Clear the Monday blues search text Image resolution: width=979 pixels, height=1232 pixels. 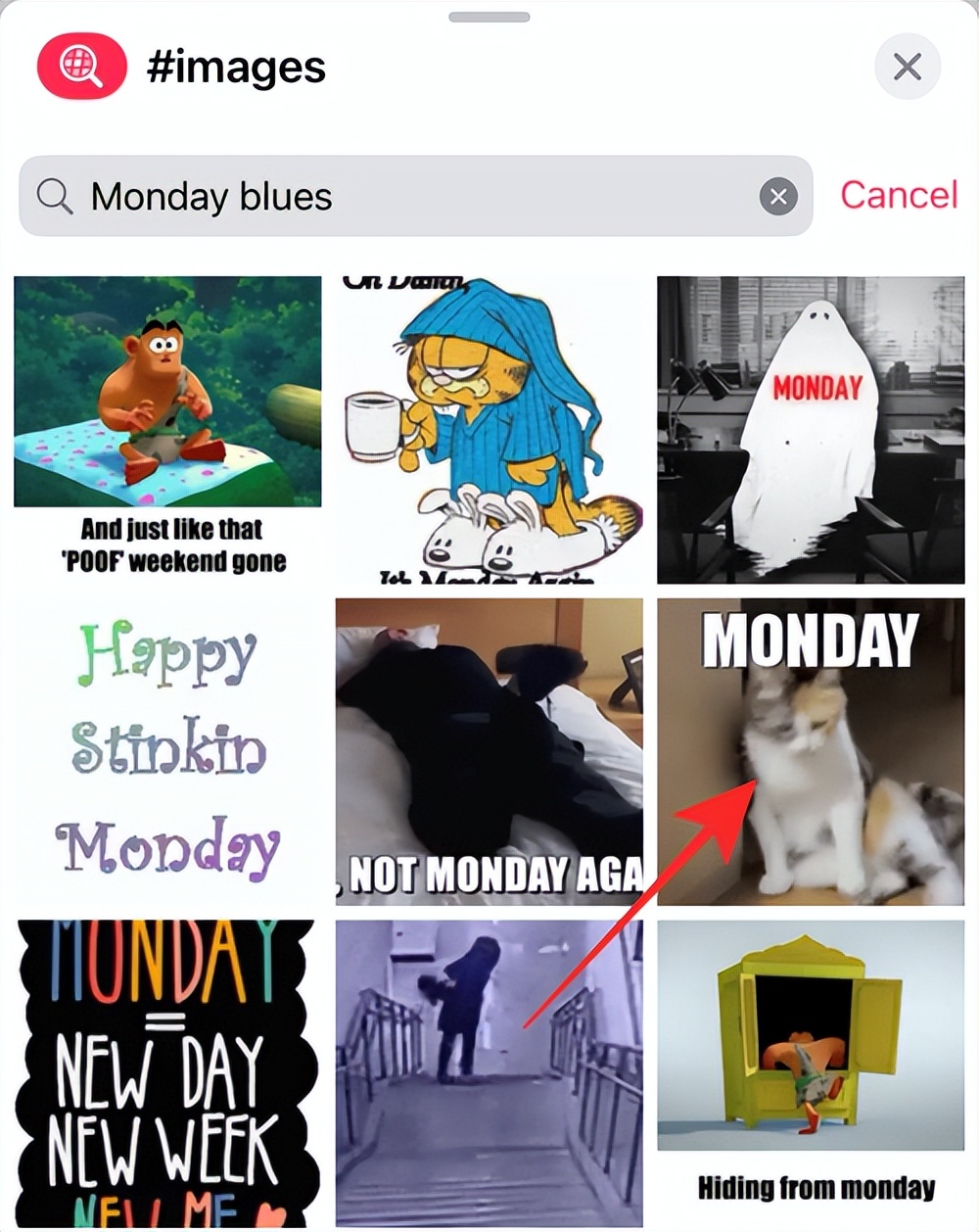[x=778, y=197]
